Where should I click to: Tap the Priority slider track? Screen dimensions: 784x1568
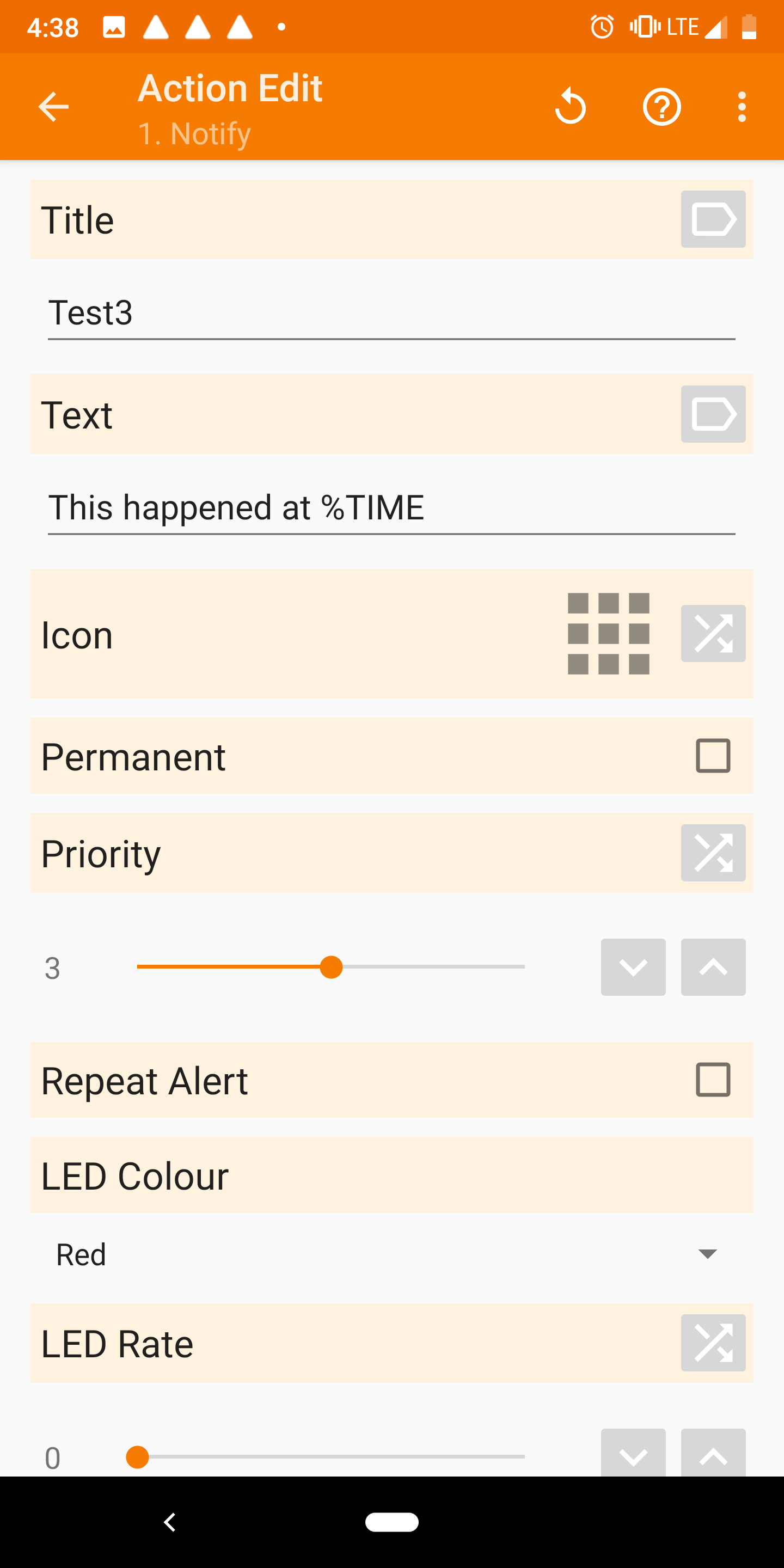click(330, 966)
